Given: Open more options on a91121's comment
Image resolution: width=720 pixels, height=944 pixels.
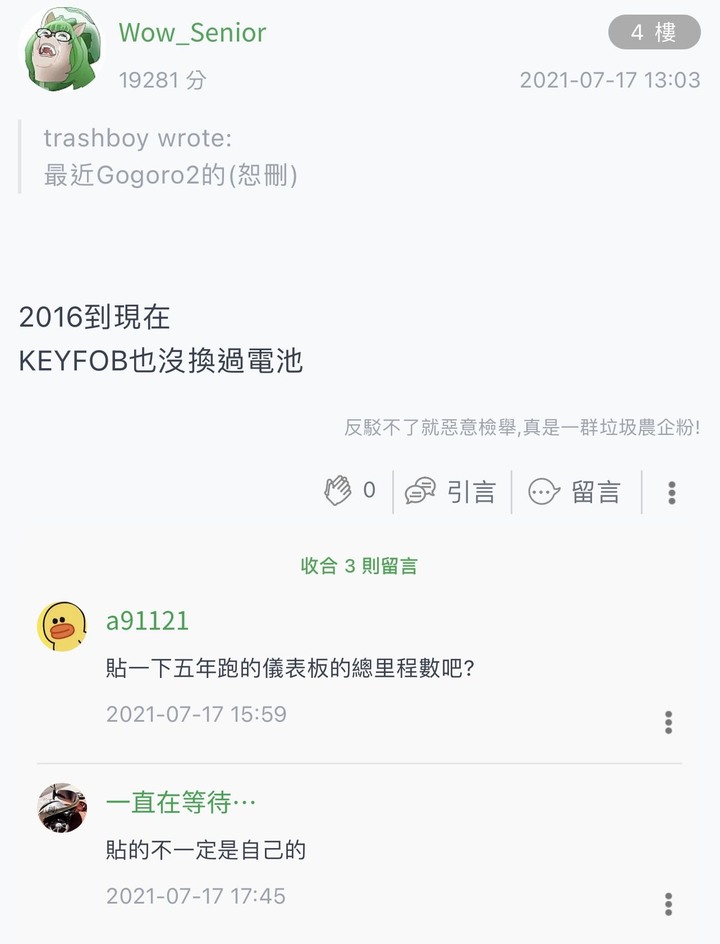Looking at the screenshot, I should pyautogui.click(x=668, y=722).
